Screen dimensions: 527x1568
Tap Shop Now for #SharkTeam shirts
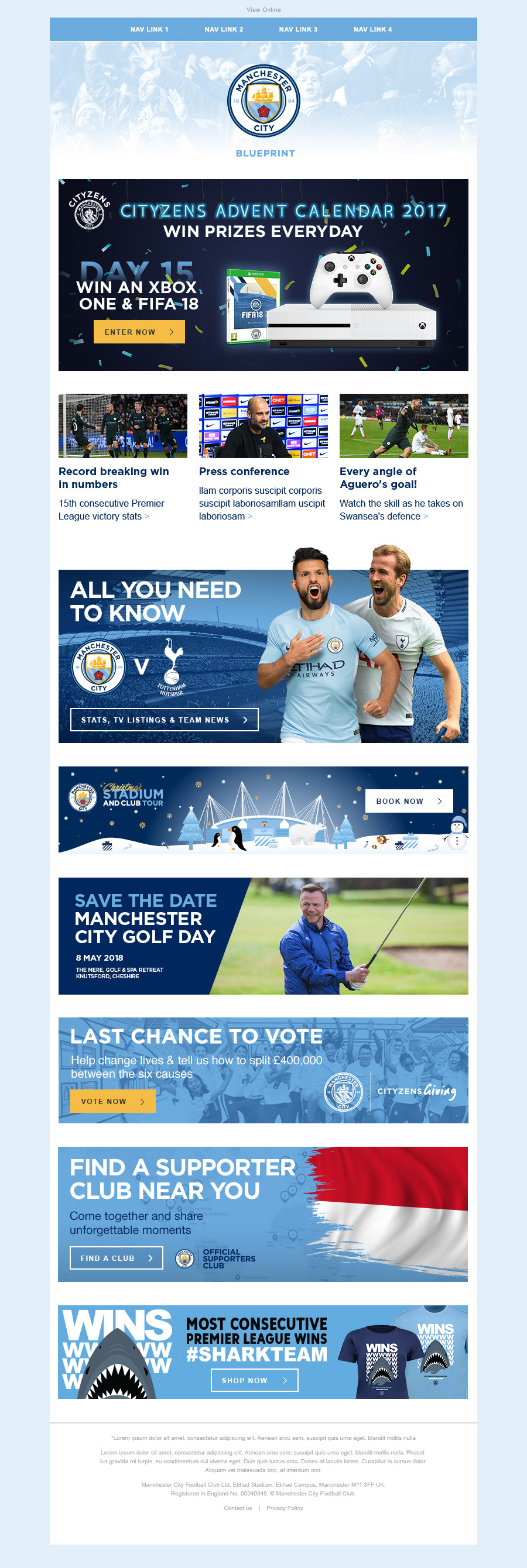(254, 1380)
